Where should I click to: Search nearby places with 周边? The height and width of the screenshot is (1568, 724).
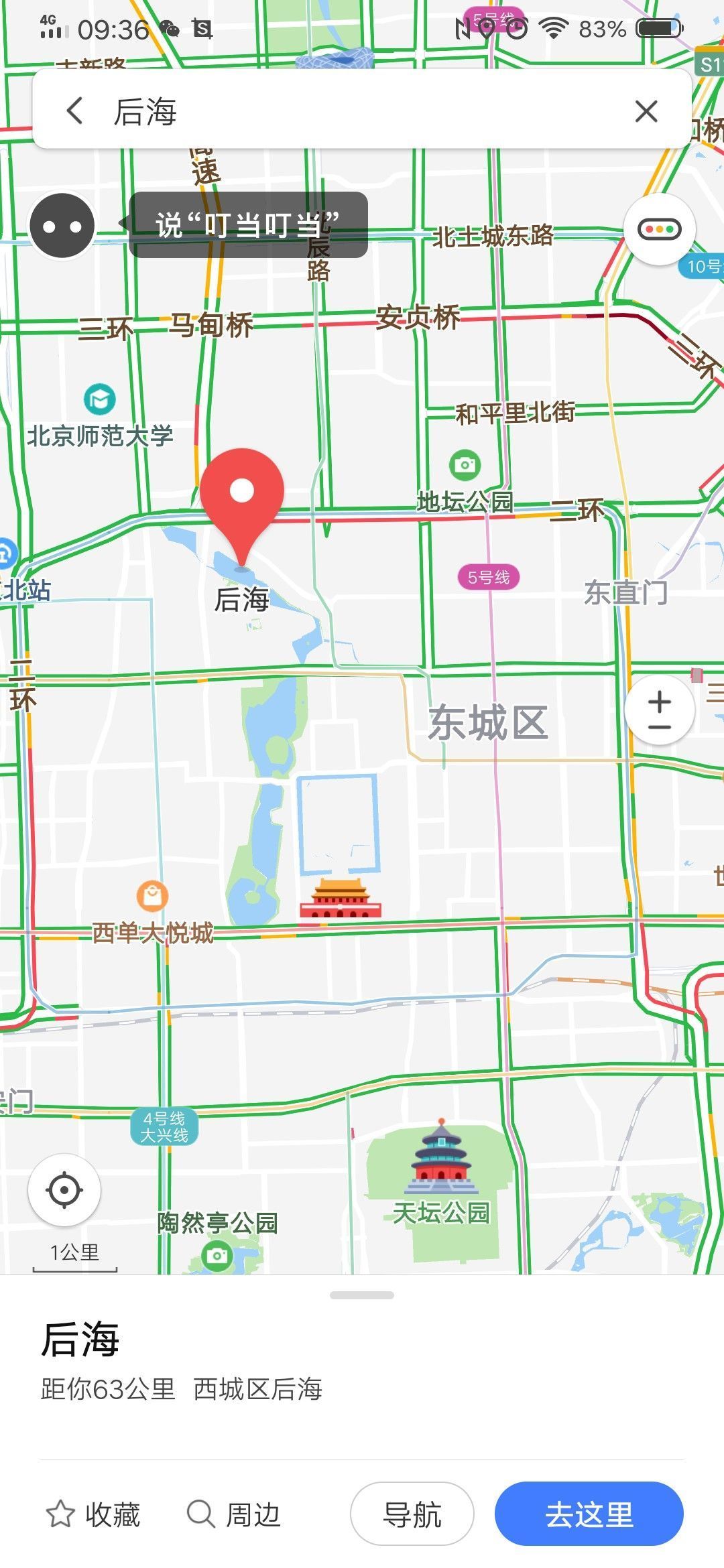pyautogui.click(x=235, y=1515)
